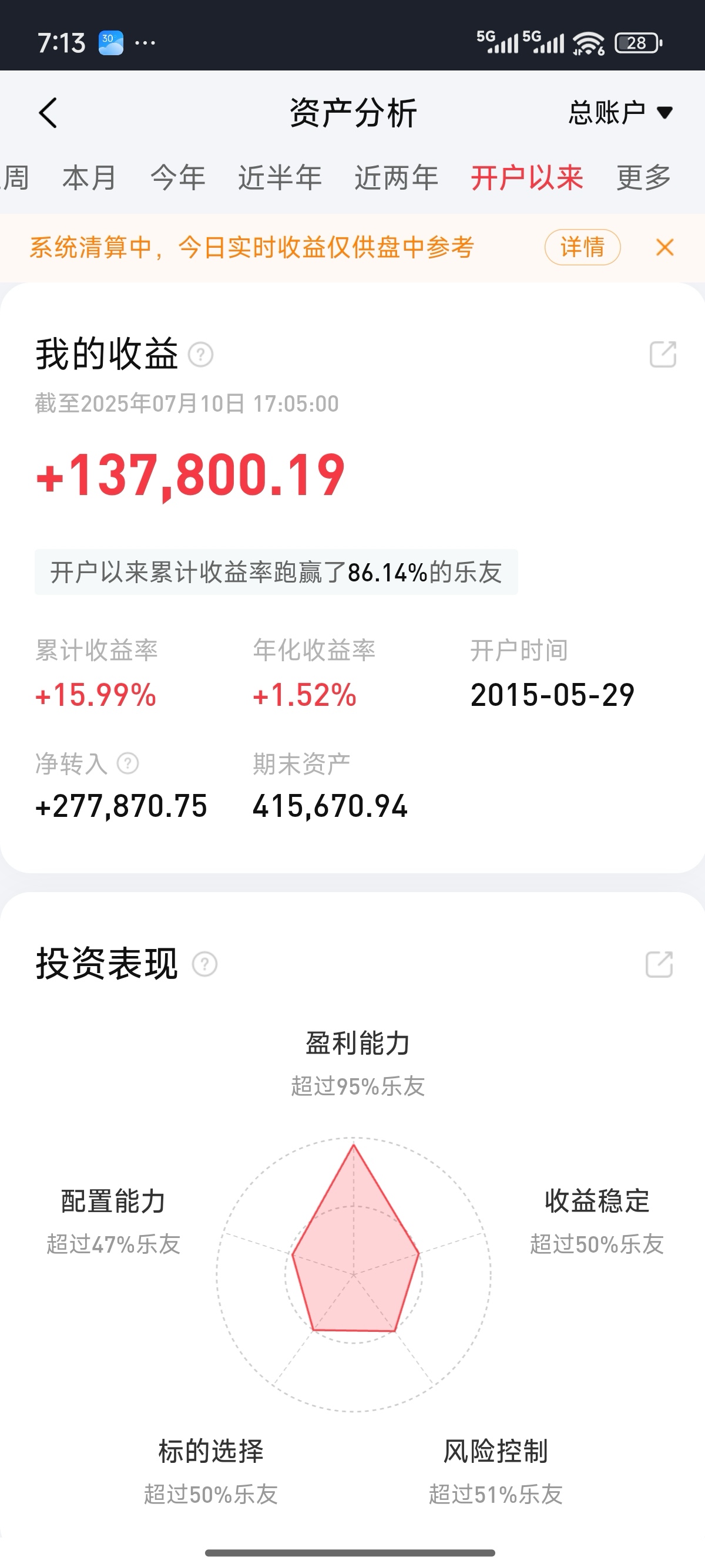Share the 投资表现 card
Image resolution: width=705 pixels, height=1568 pixels.
(659, 964)
